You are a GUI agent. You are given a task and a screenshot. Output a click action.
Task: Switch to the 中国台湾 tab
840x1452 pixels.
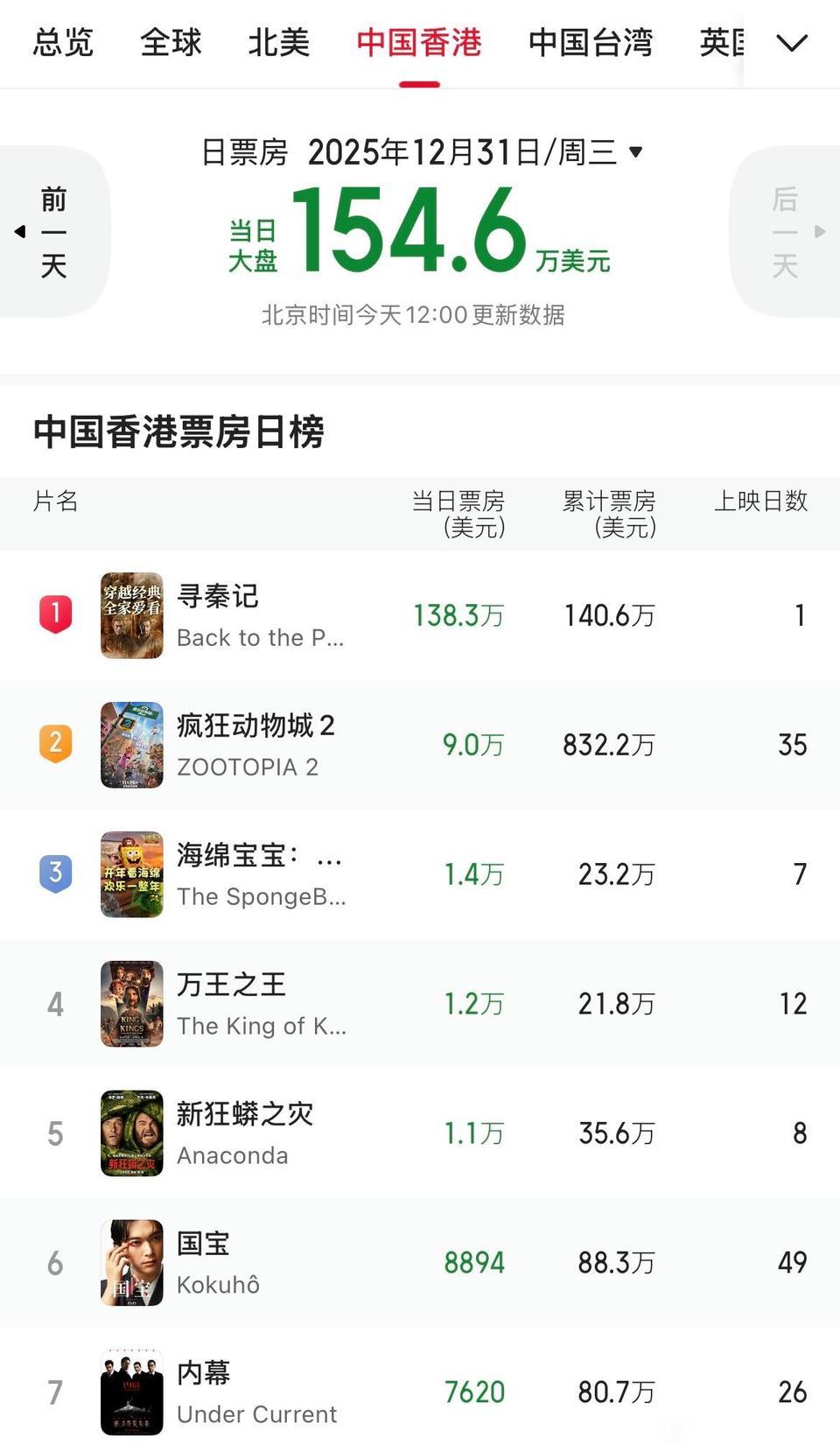pos(591,44)
